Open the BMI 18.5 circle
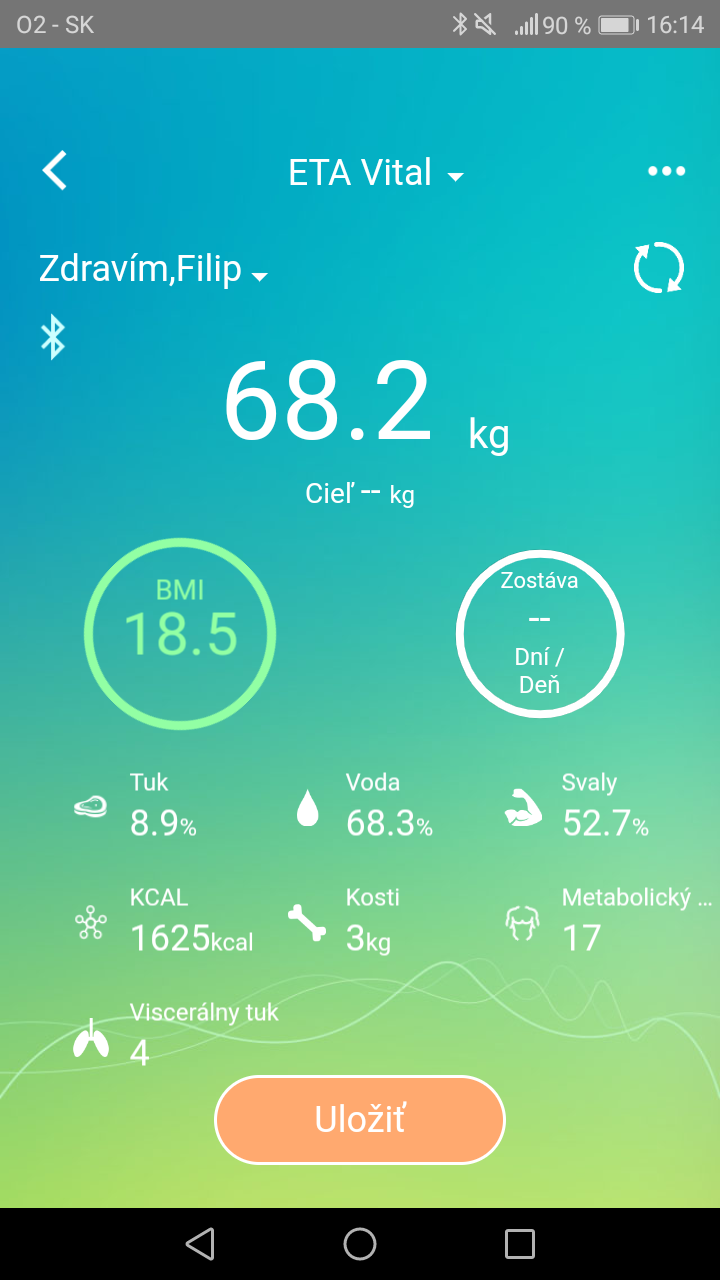This screenshot has height=1280, width=720. (x=180, y=633)
